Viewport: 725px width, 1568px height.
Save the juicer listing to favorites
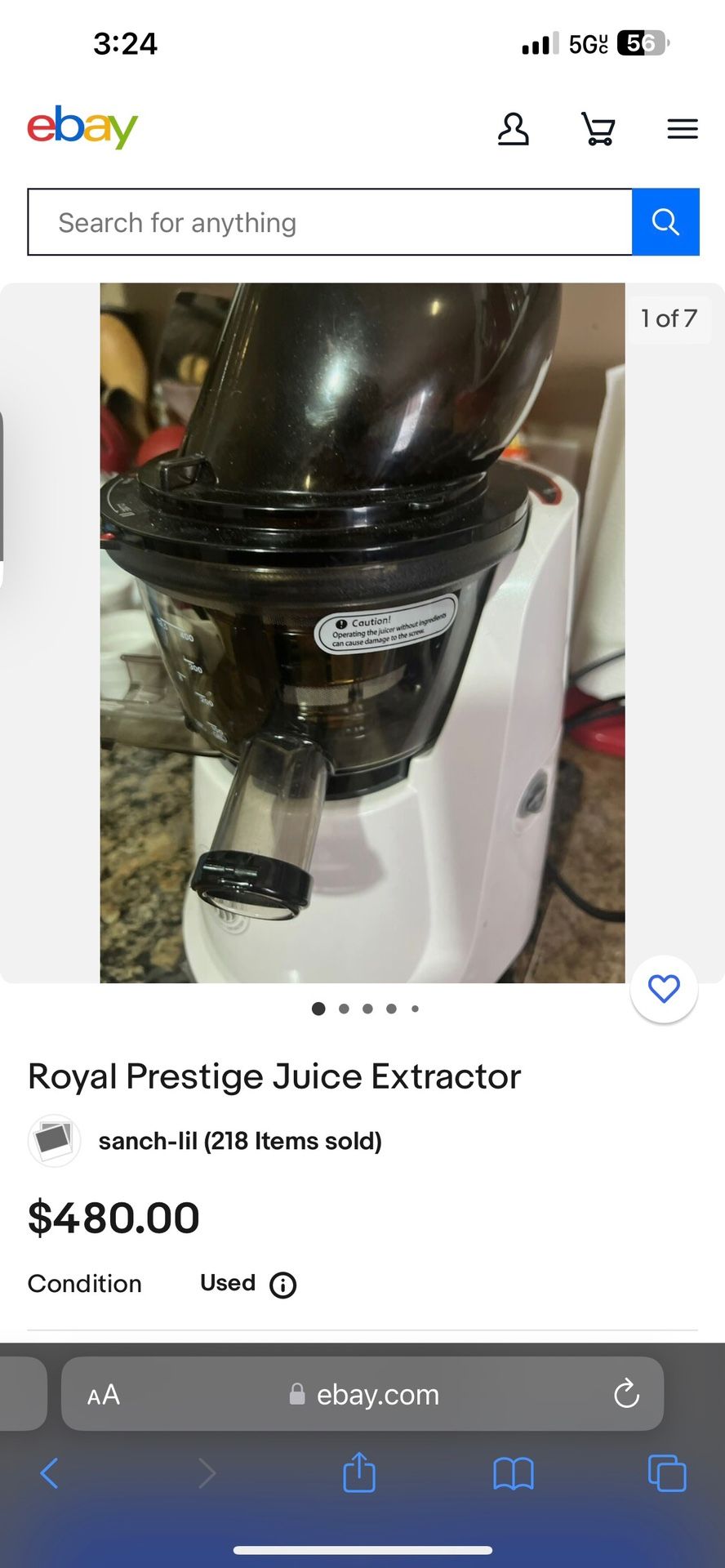pos(664,988)
